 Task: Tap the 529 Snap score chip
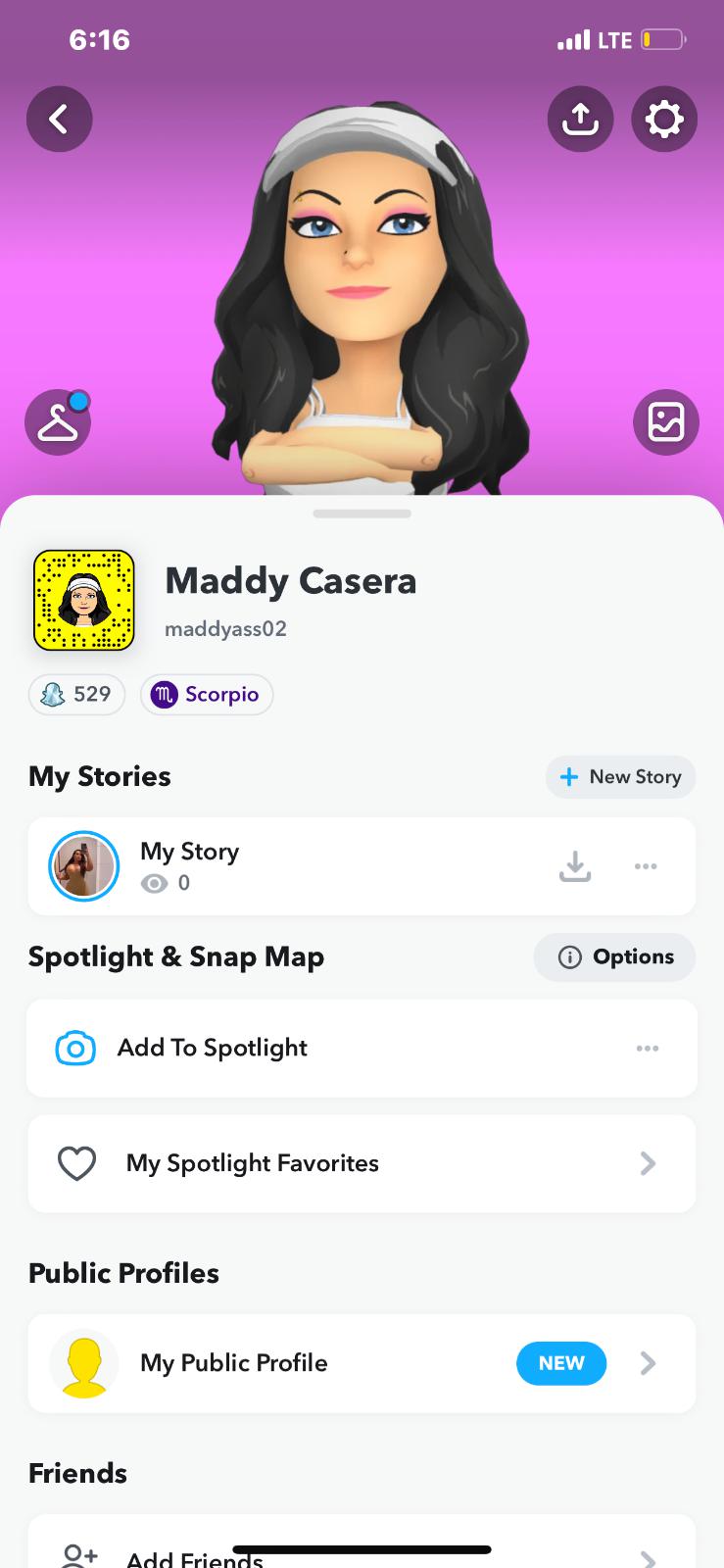pyautogui.click(x=77, y=694)
